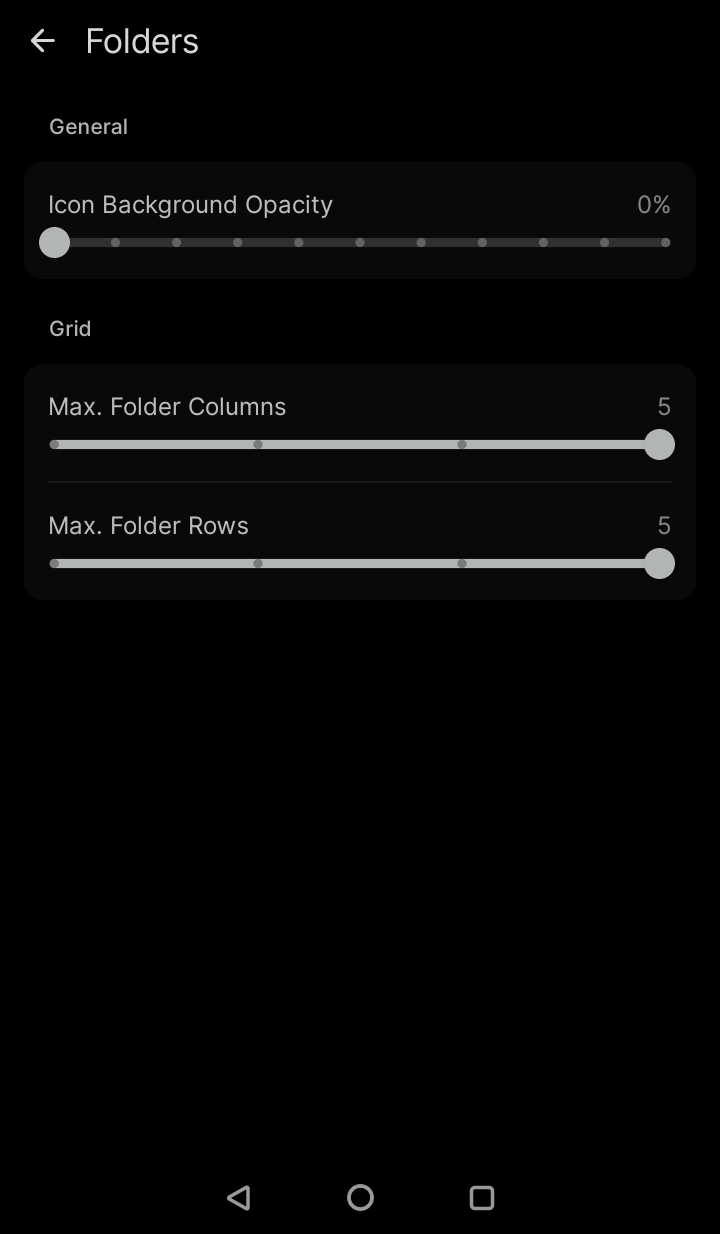Open recent apps with the square icon

tap(481, 1197)
